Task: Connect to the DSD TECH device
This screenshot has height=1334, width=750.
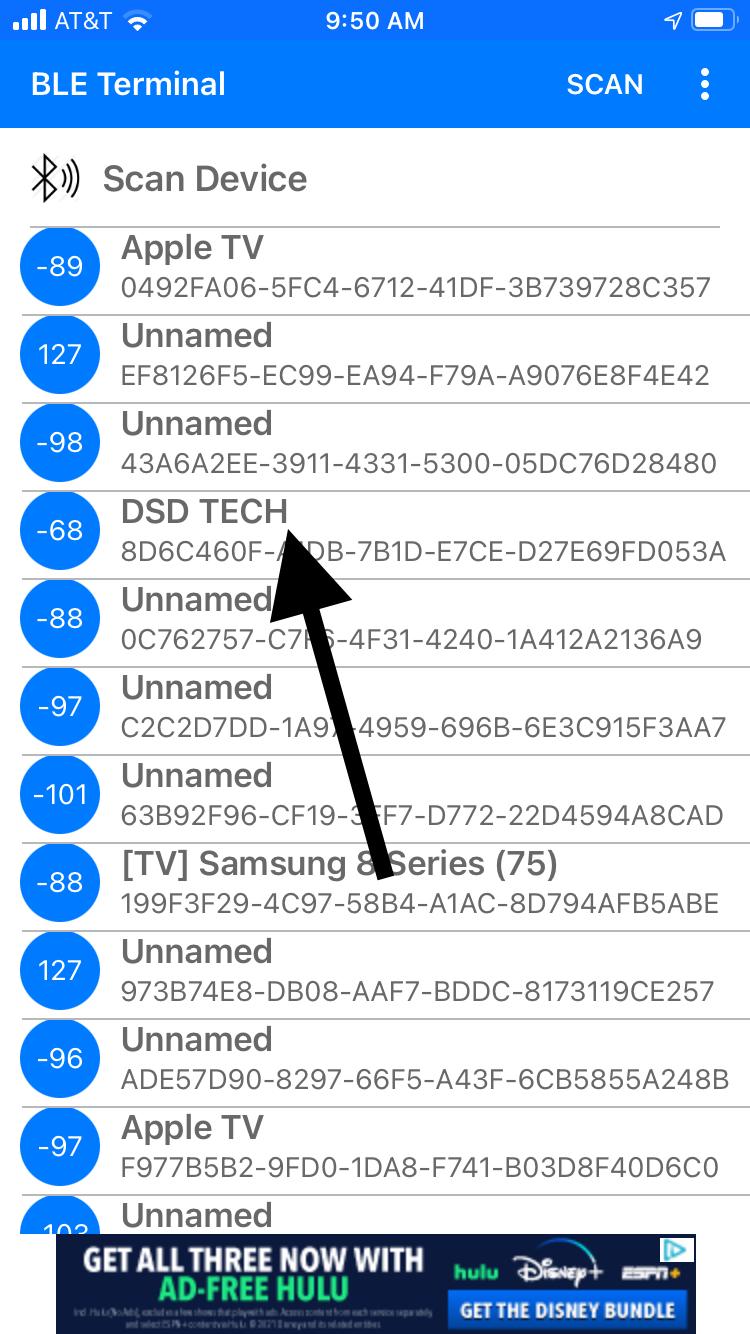Action: click(x=400, y=530)
